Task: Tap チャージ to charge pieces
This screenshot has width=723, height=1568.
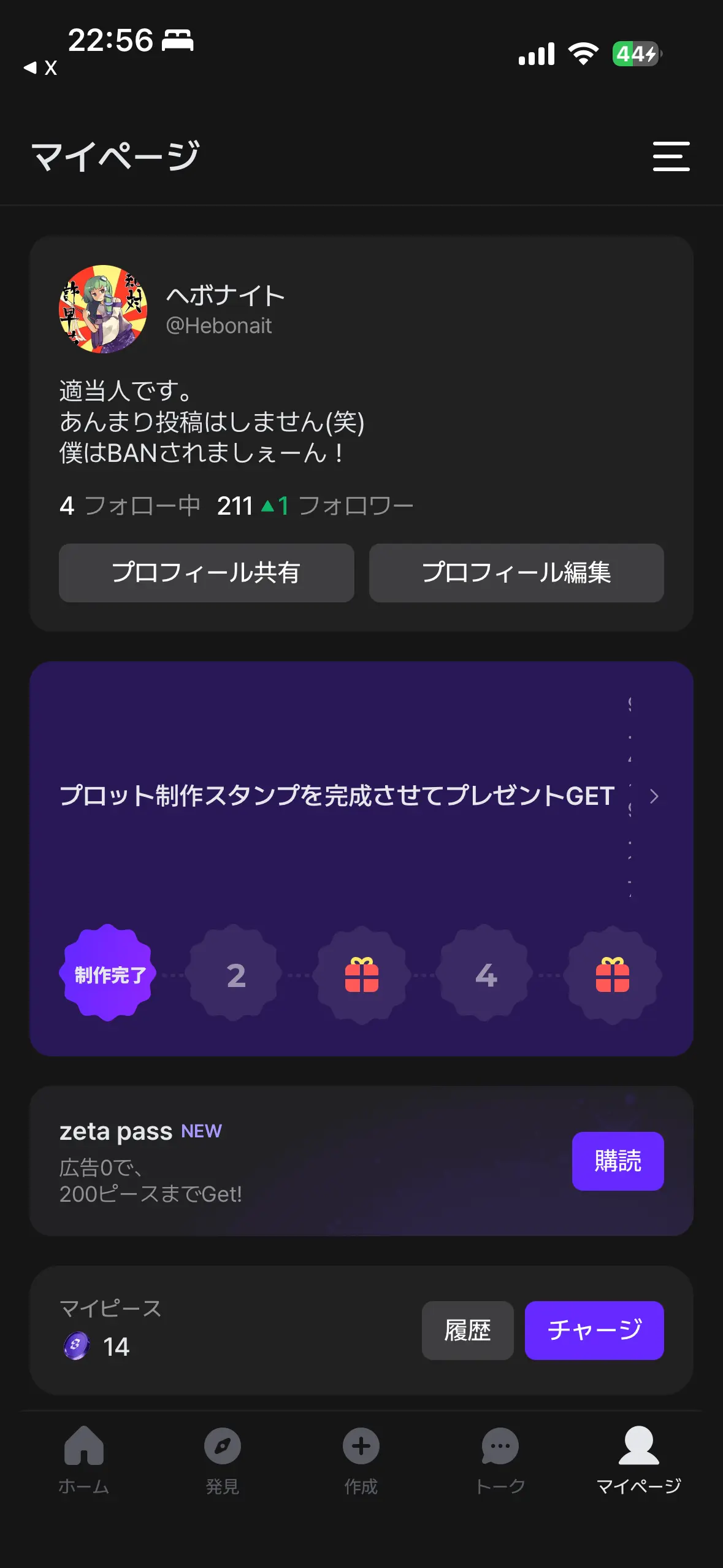Action: click(594, 1330)
